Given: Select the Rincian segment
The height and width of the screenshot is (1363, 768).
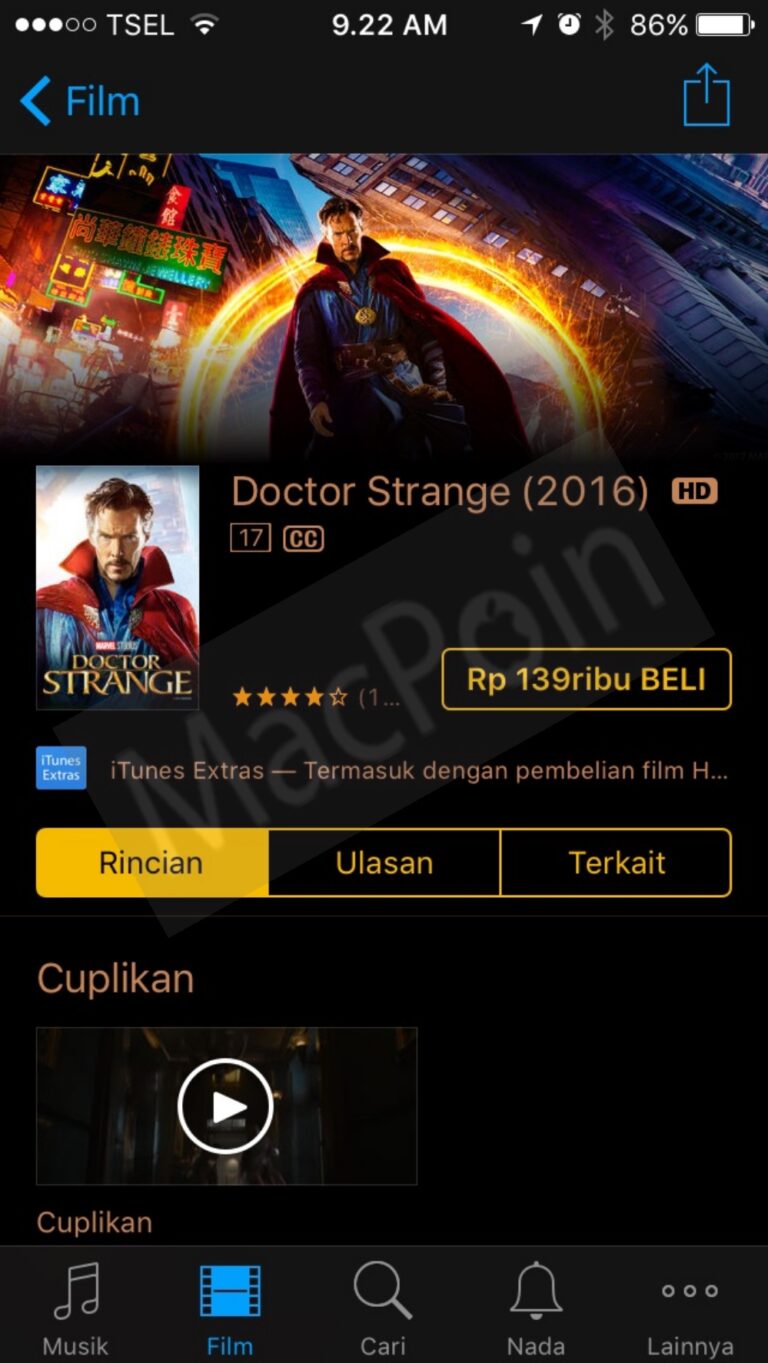Looking at the screenshot, I should pyautogui.click(x=152, y=863).
